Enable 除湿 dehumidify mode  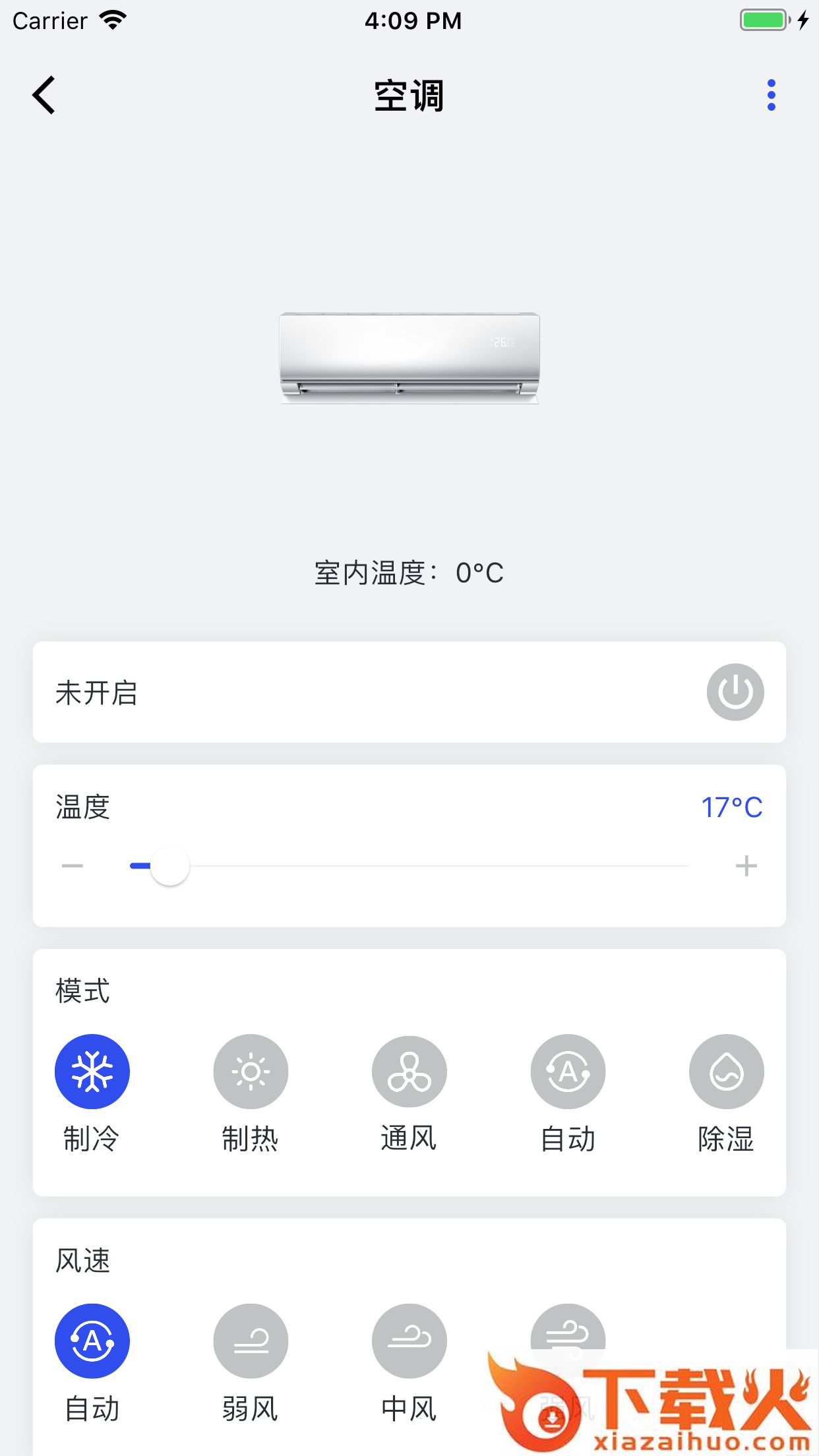point(726,1072)
